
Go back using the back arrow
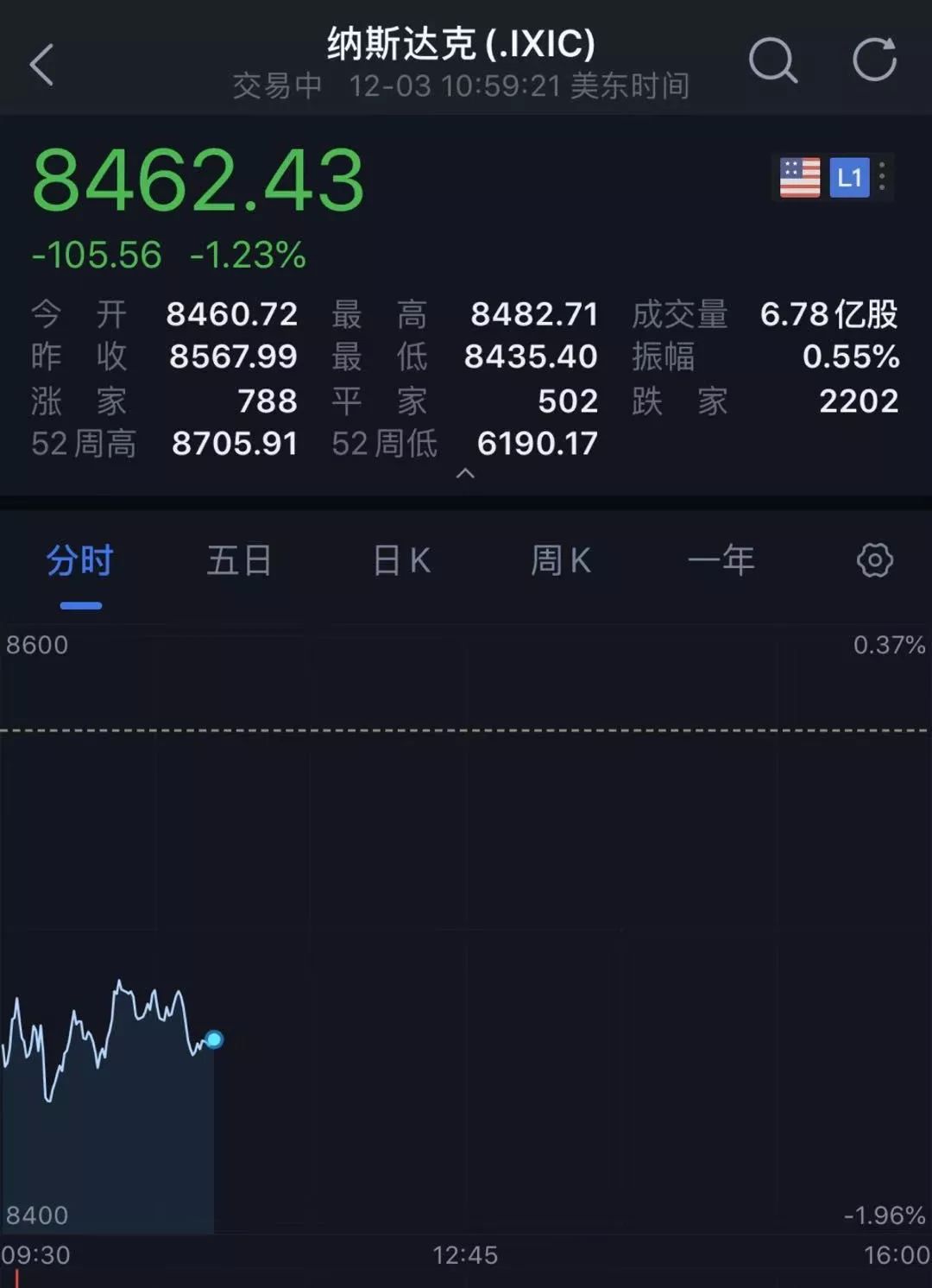point(41,65)
